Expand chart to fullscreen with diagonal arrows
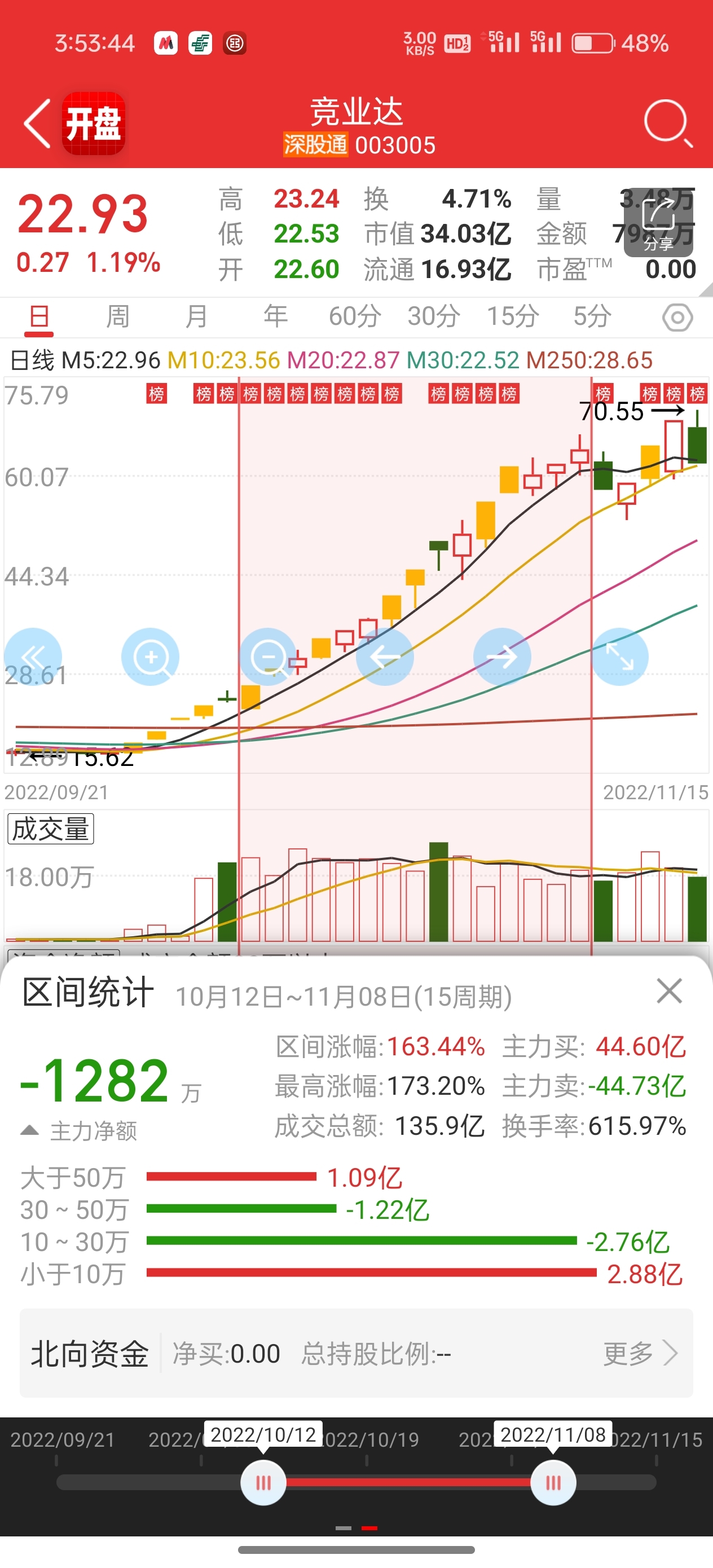Image resolution: width=713 pixels, height=1568 pixels. click(620, 657)
